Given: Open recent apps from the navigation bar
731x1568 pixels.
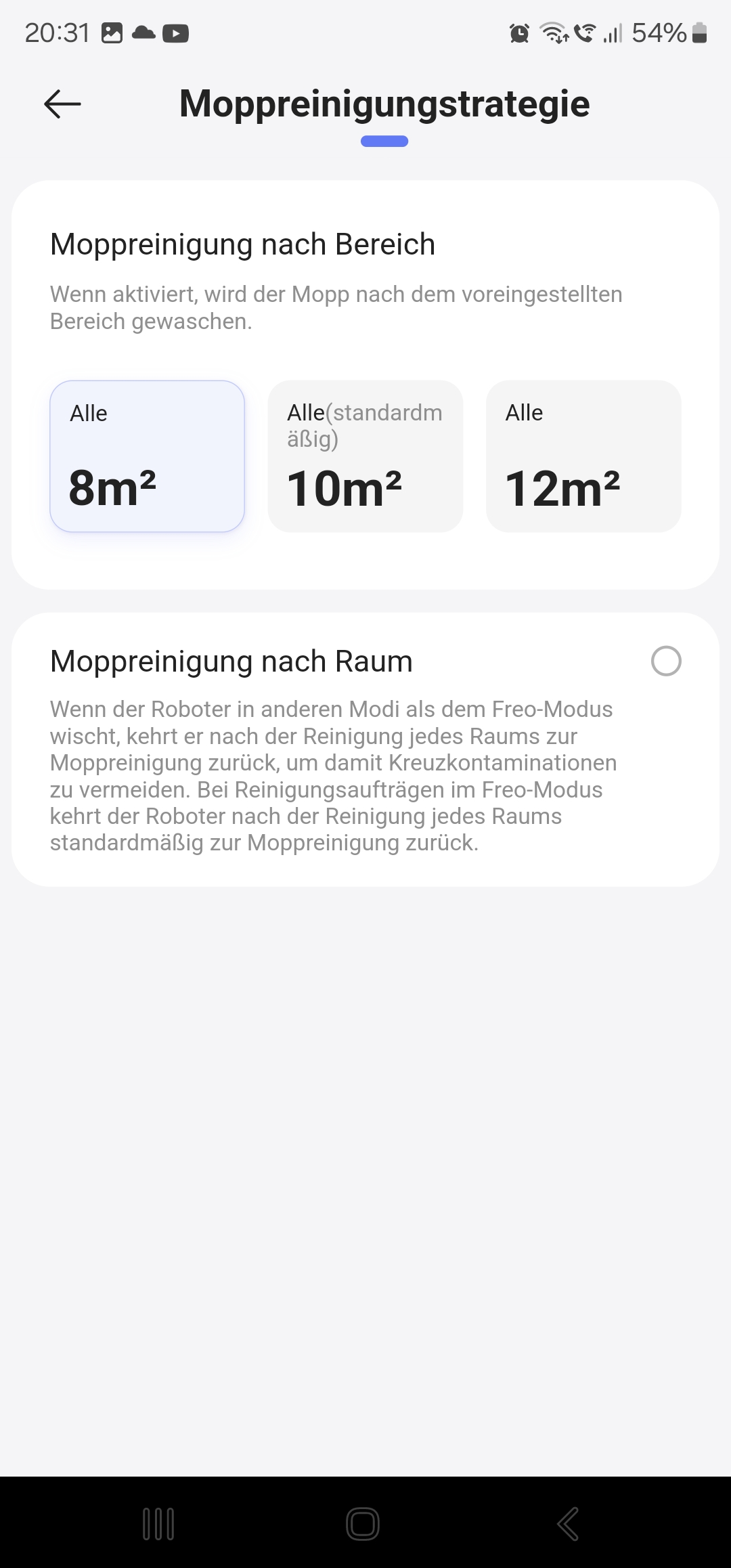Looking at the screenshot, I should tap(158, 1523).
